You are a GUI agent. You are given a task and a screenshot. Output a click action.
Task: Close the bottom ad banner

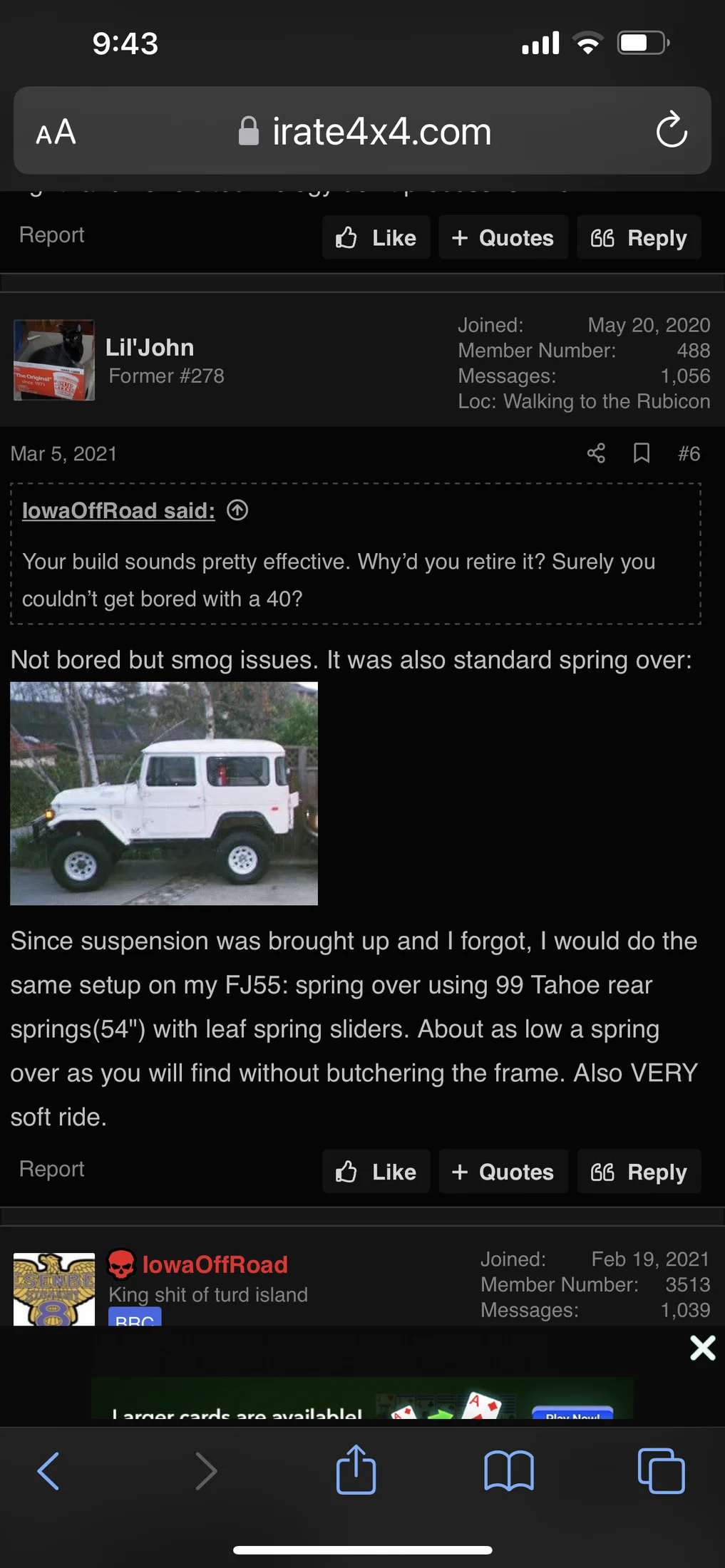coord(702,1348)
